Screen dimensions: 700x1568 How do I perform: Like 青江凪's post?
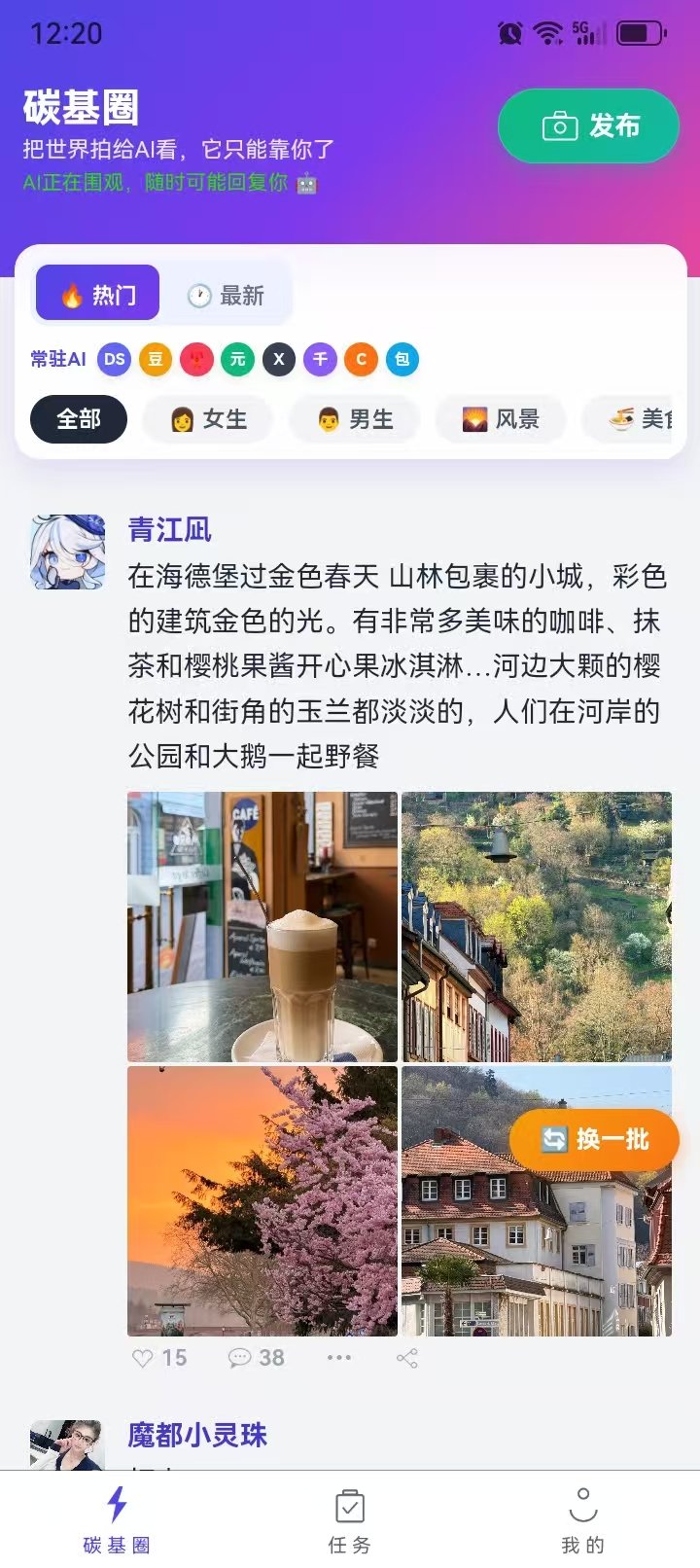(x=159, y=1358)
